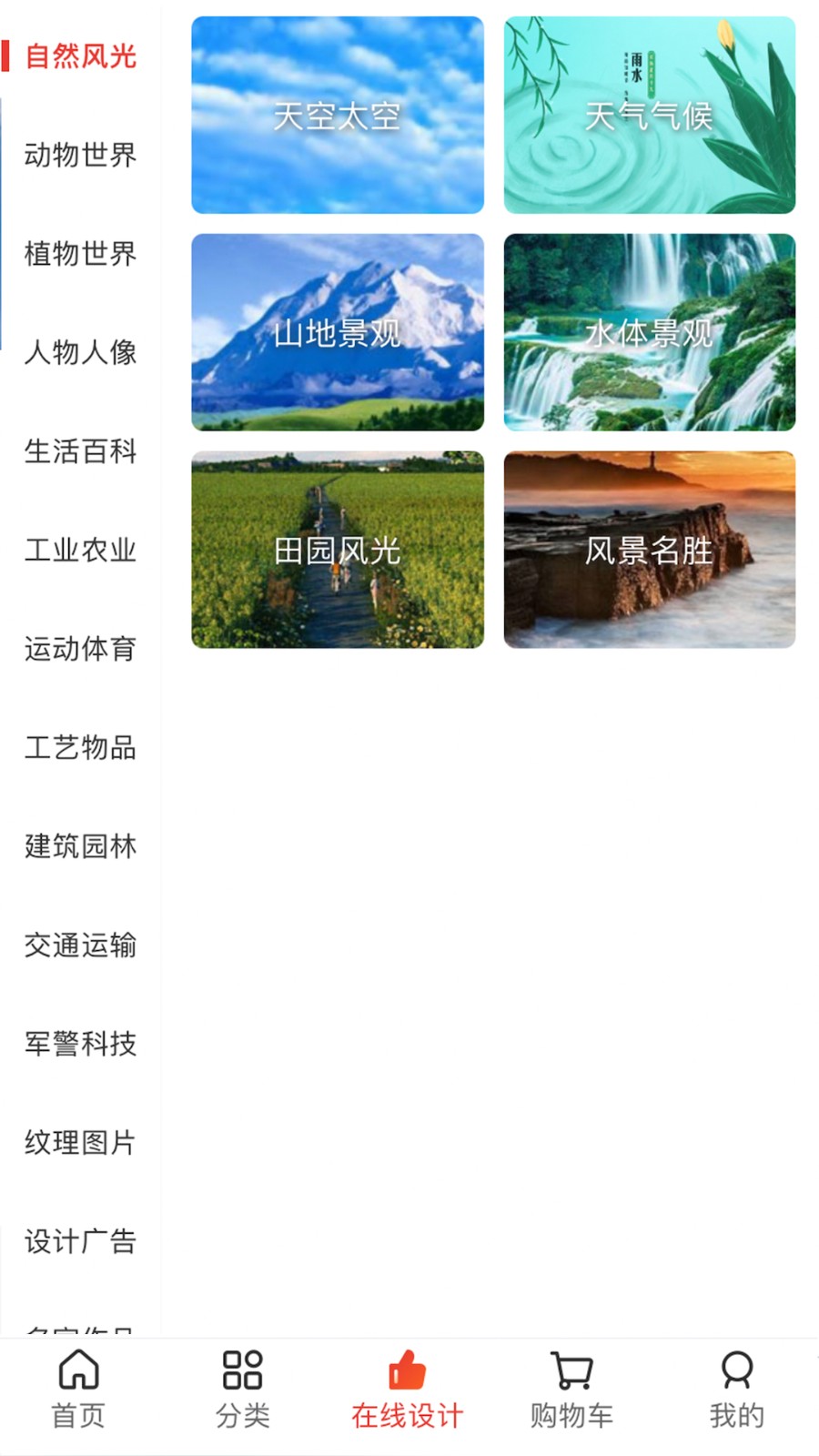Image resolution: width=819 pixels, height=1456 pixels.
Task: View the 风景名胜 scenic spots card
Action: tap(649, 550)
